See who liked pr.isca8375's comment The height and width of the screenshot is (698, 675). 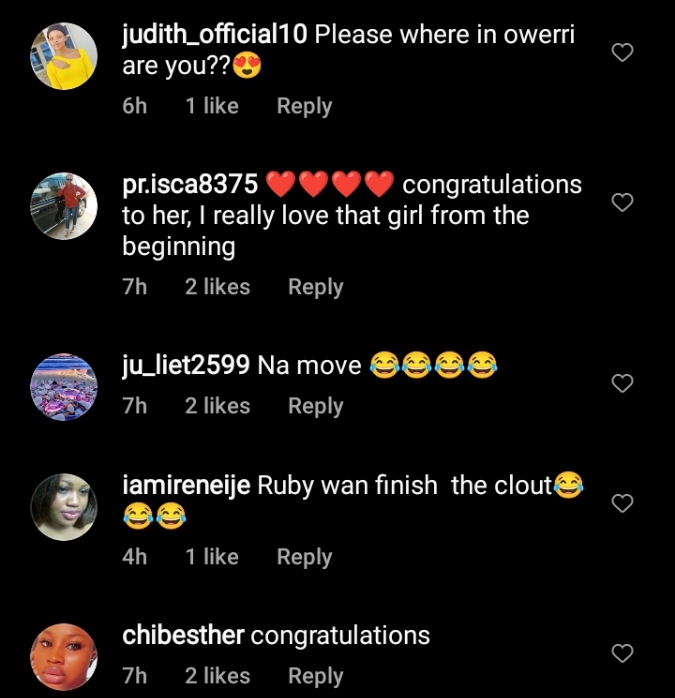217,287
